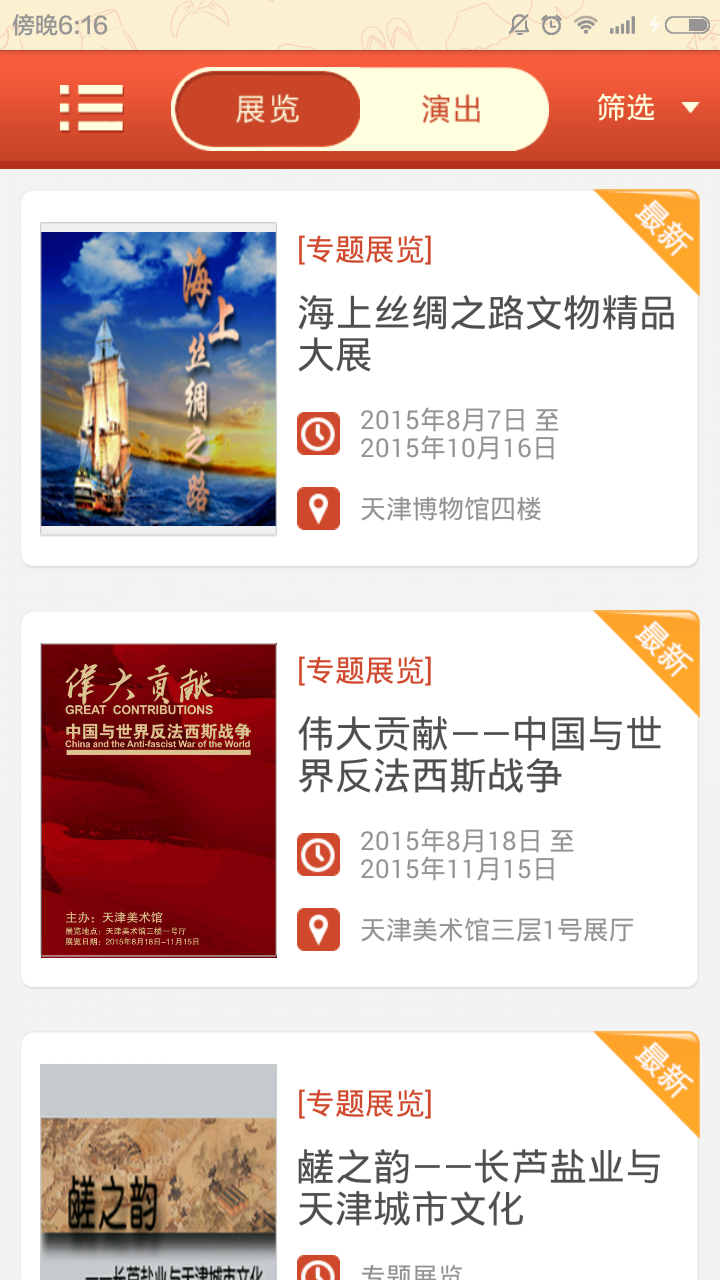The height and width of the screenshot is (1280, 720).
Task: Select the 展览 tab
Action: click(x=268, y=108)
